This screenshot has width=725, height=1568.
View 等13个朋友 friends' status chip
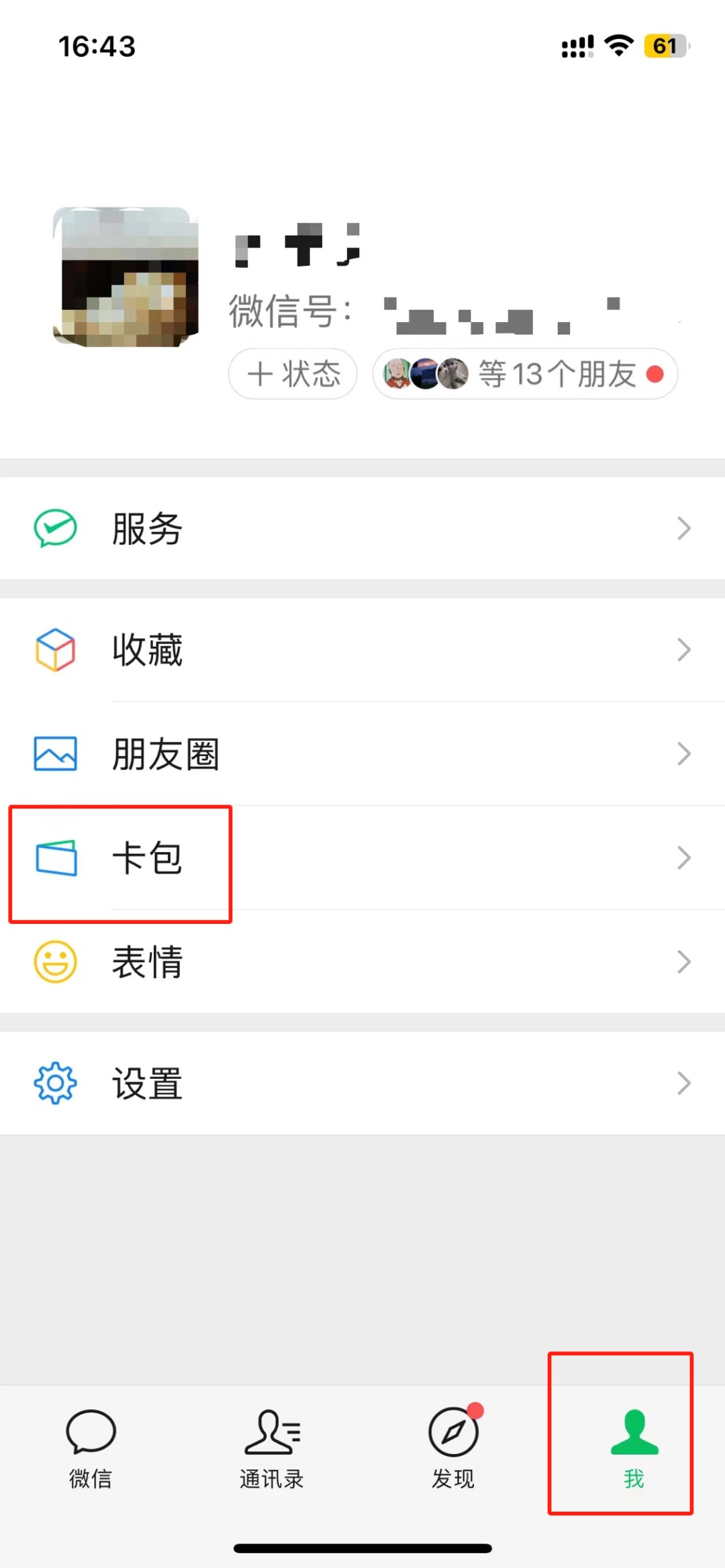pos(525,374)
